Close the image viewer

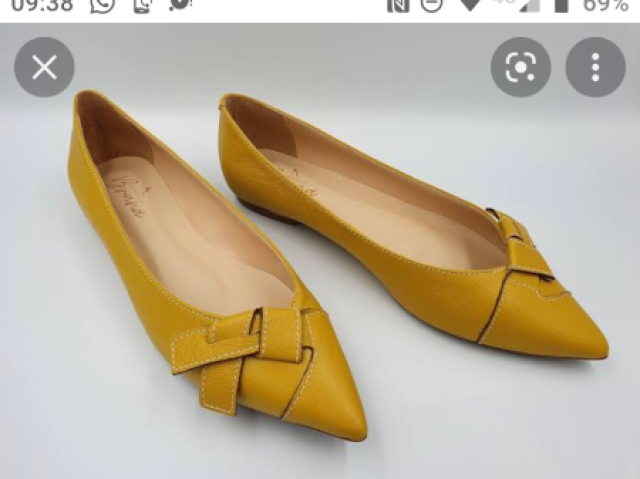coord(44,68)
